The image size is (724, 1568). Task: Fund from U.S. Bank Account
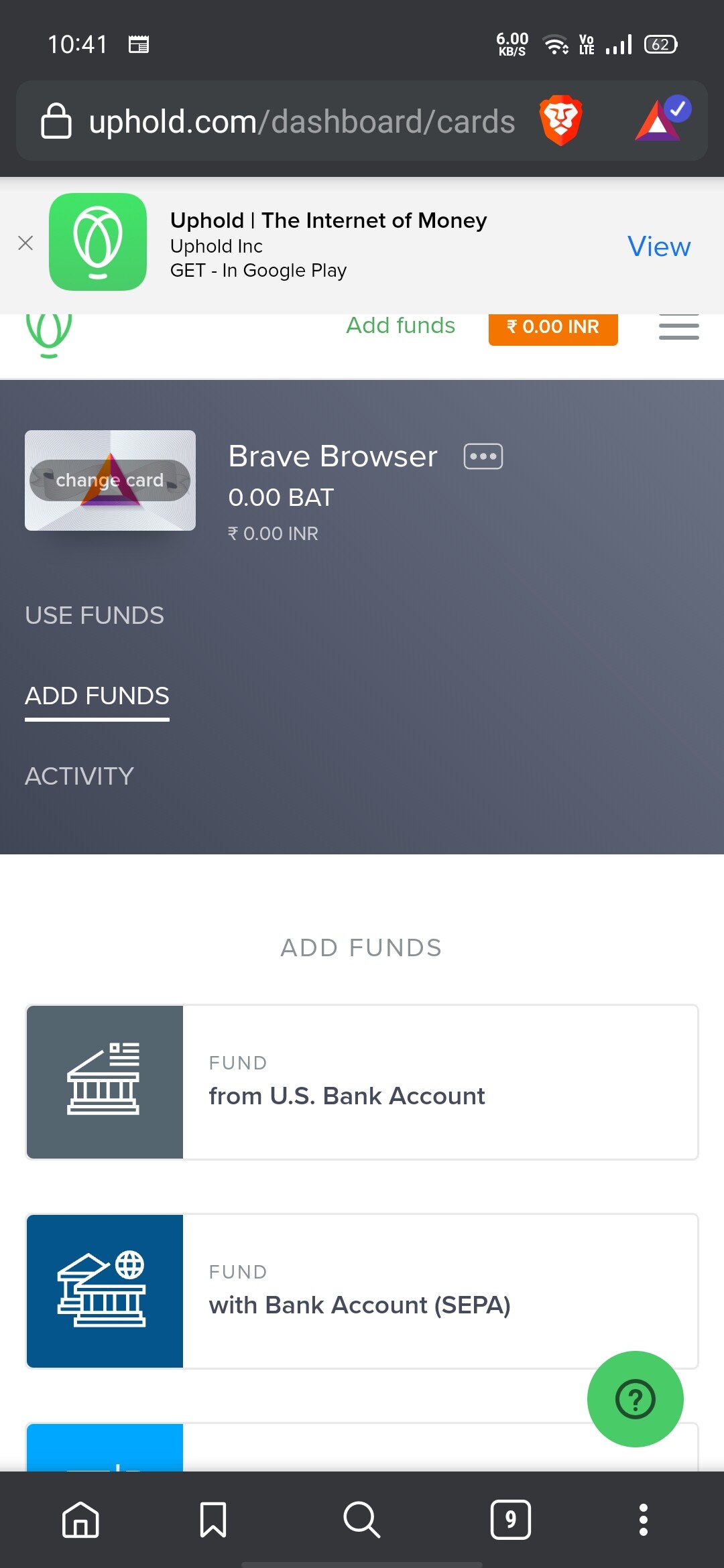(362, 1082)
